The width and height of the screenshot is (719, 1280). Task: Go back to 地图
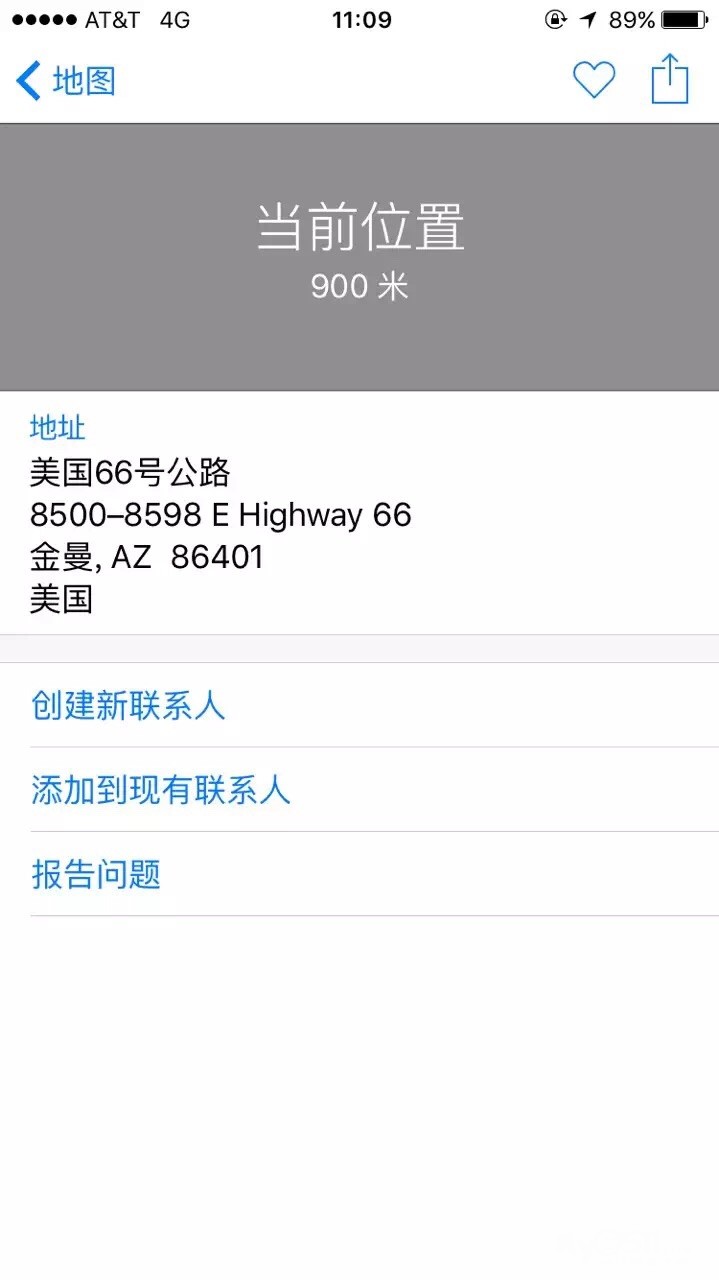(x=66, y=81)
